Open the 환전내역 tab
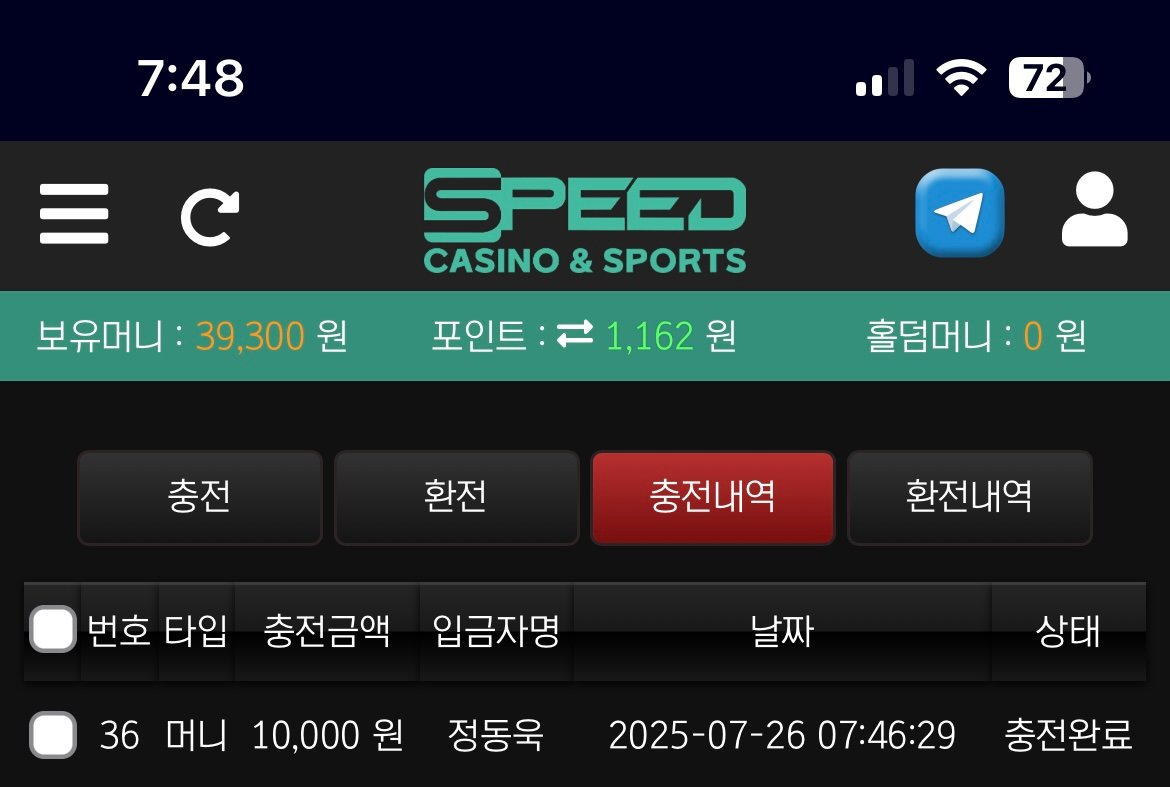This screenshot has height=787, width=1170. click(x=969, y=497)
